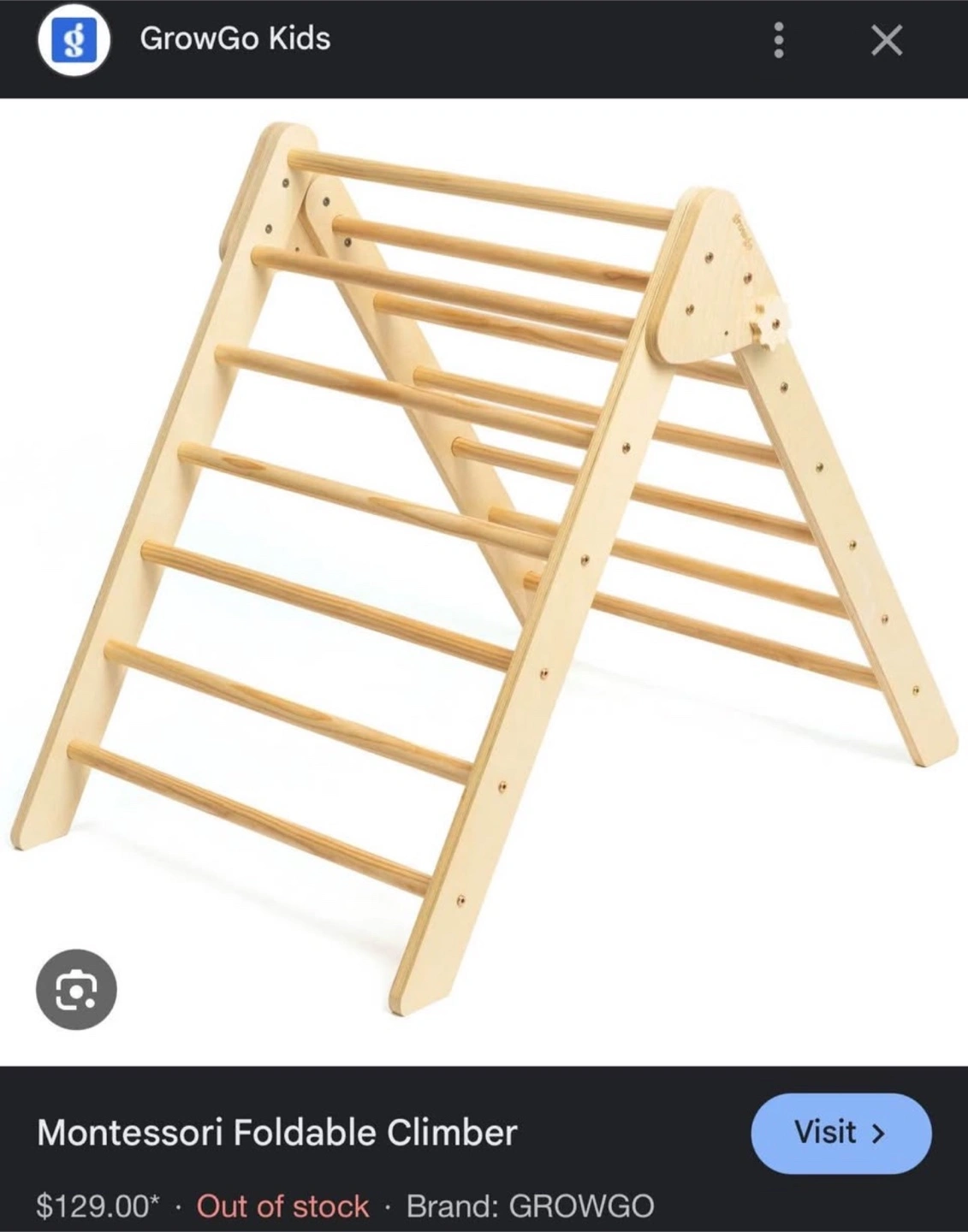Visit the GrowGo Kids product page
968x1232 pixels.
[840, 1133]
